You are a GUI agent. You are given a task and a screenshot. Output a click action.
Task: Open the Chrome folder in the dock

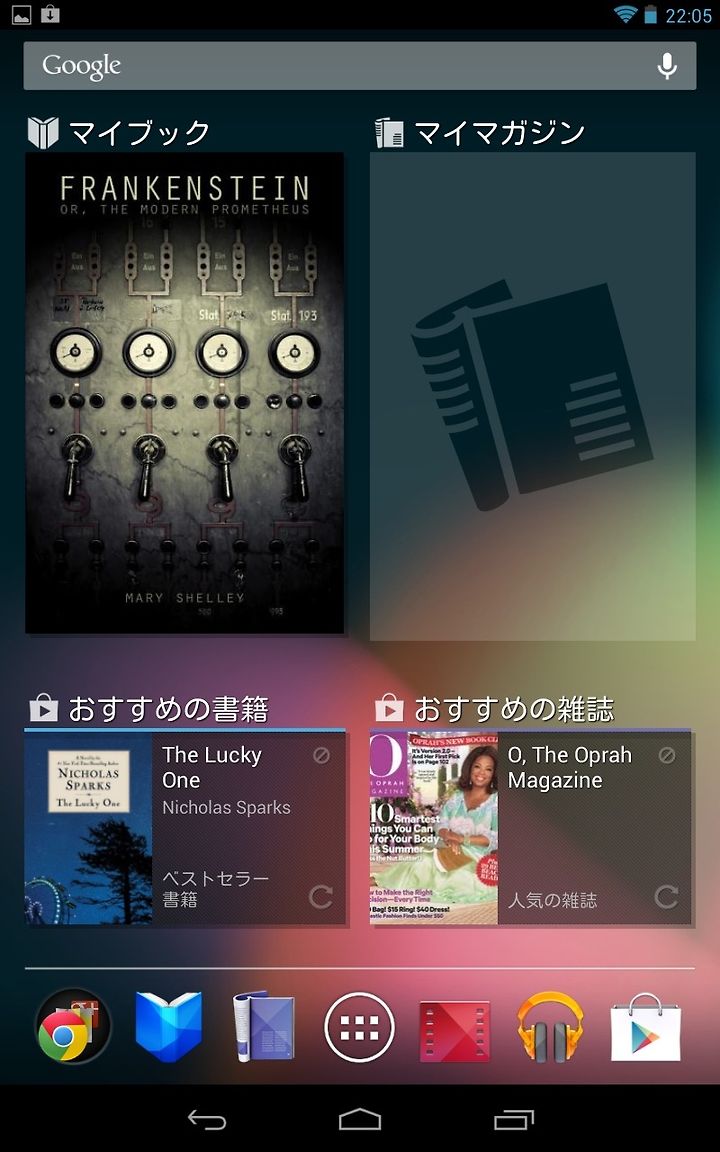(x=73, y=1026)
